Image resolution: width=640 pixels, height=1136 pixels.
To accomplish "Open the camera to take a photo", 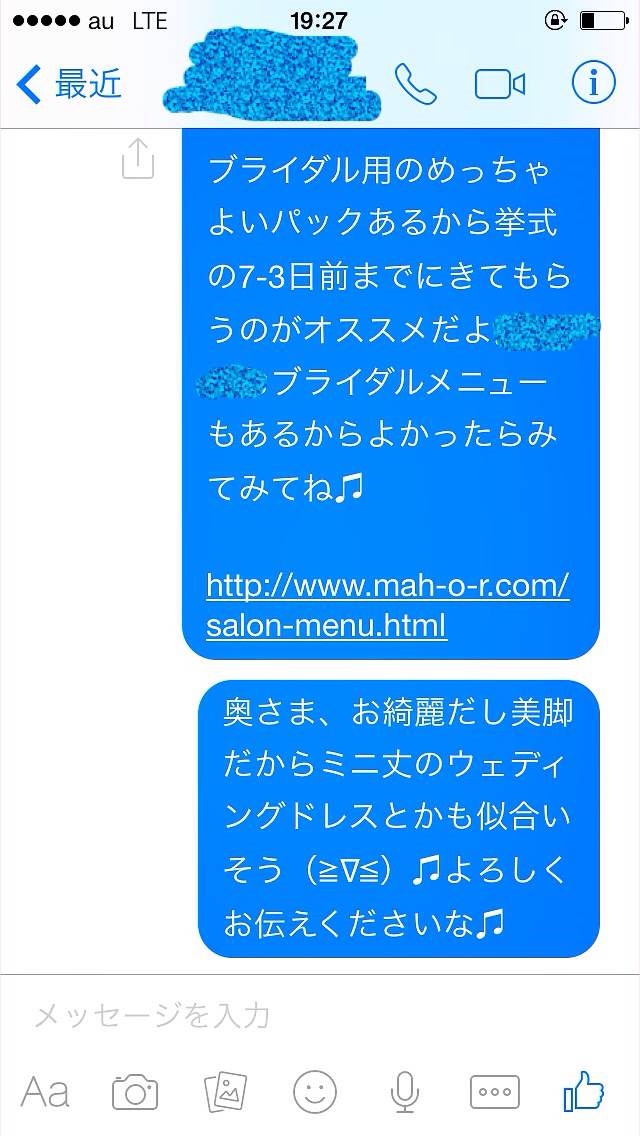I will [x=135, y=1091].
